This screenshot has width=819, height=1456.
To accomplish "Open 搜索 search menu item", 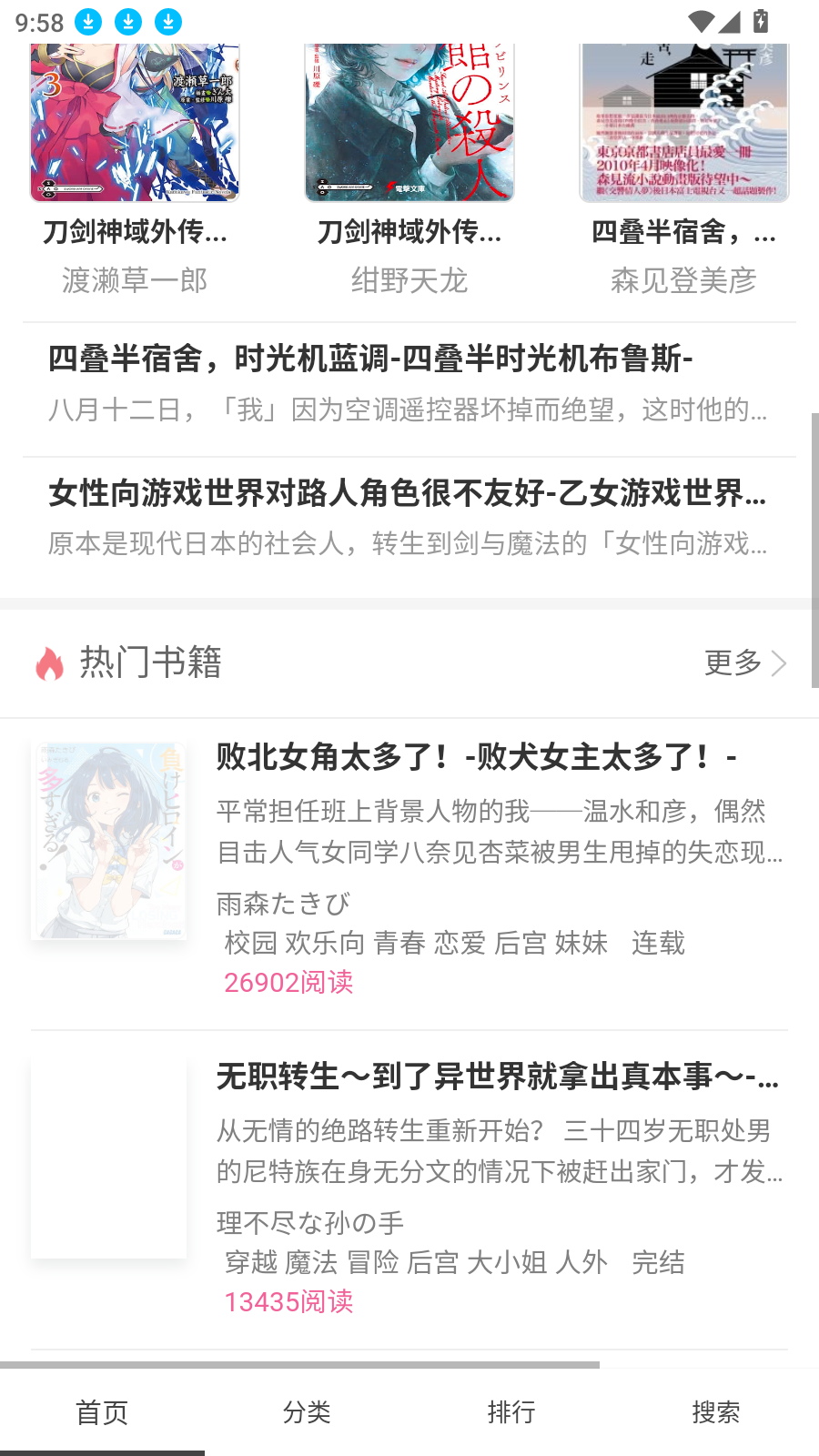I will click(x=716, y=1411).
